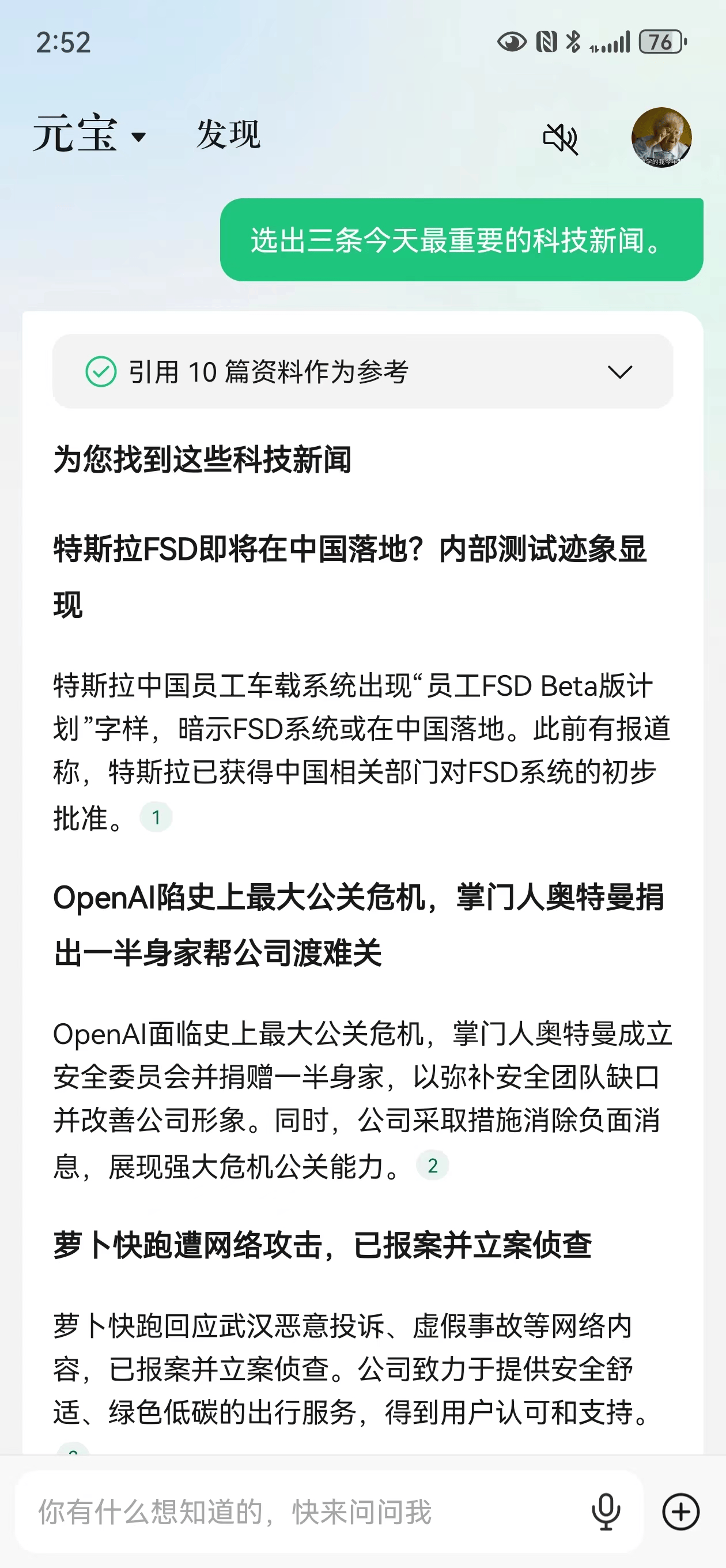Start voice input with the microphone
Screen dimensions: 726x1568
[x=606, y=1512]
